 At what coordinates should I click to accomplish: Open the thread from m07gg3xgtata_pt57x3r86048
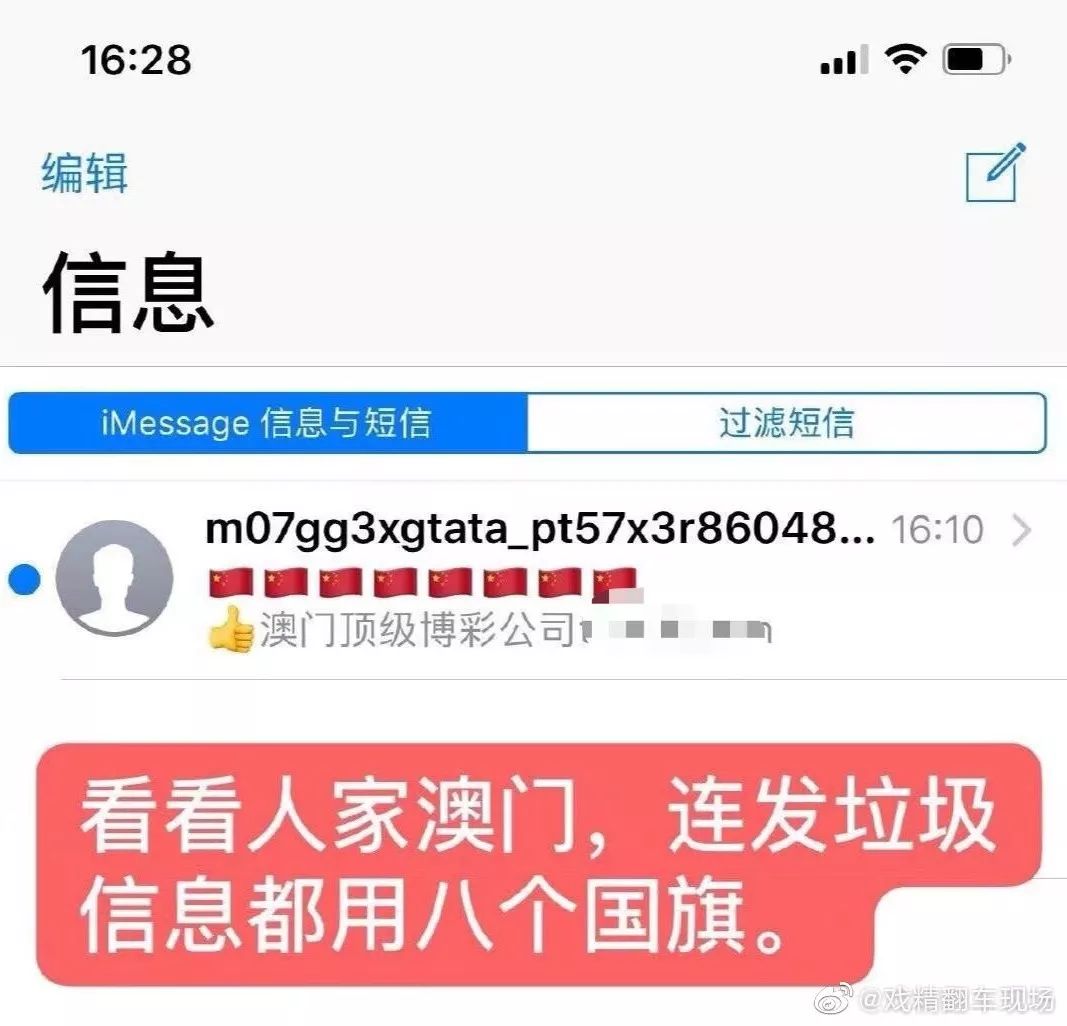pos(540,580)
